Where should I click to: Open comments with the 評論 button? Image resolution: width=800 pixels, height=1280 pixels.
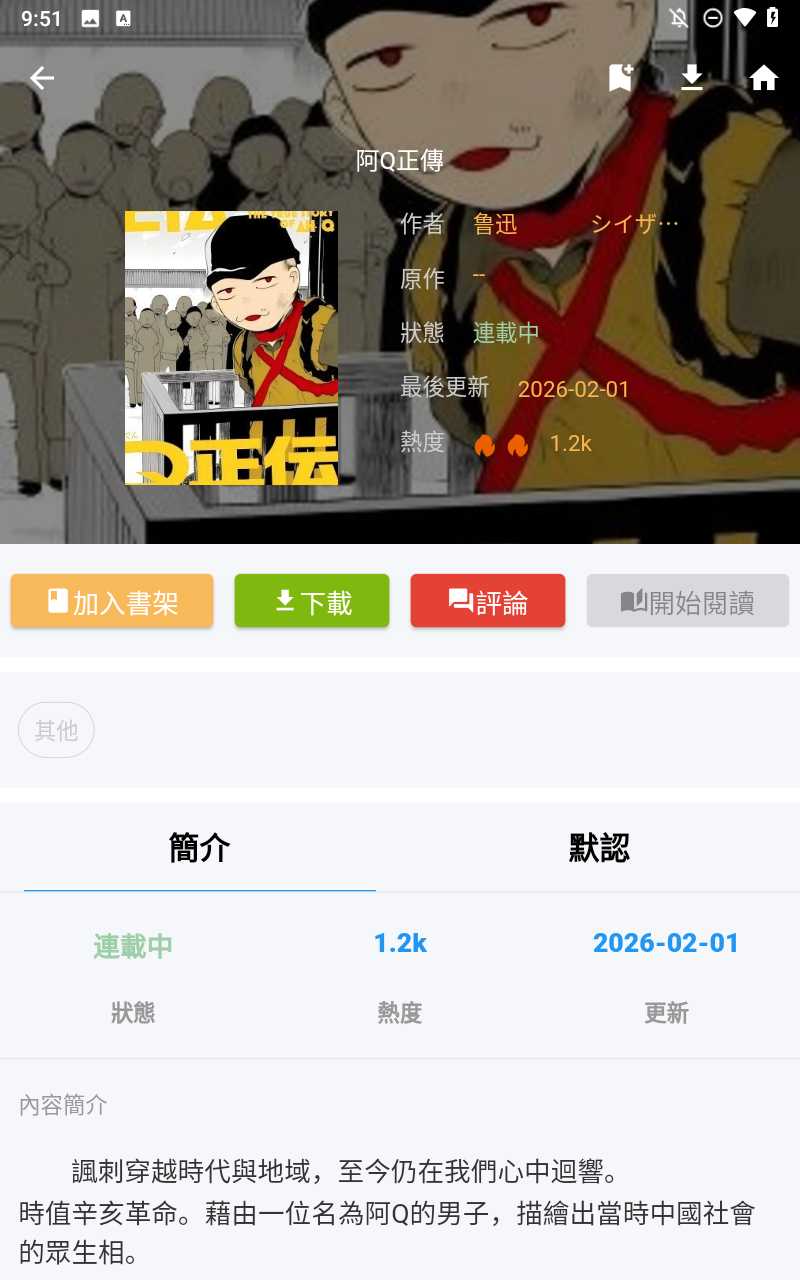click(x=488, y=601)
